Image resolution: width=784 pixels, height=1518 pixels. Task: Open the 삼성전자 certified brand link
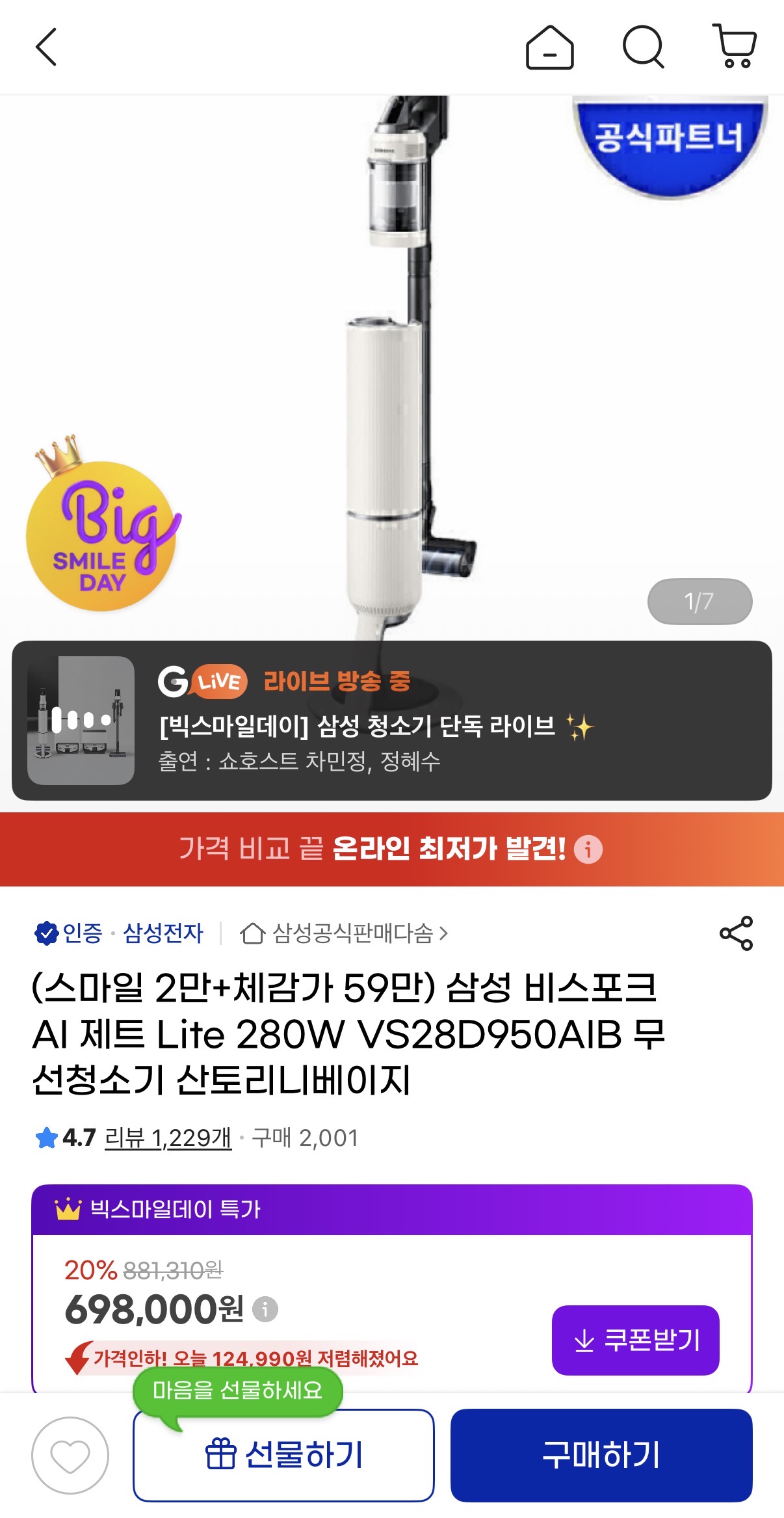tap(163, 933)
